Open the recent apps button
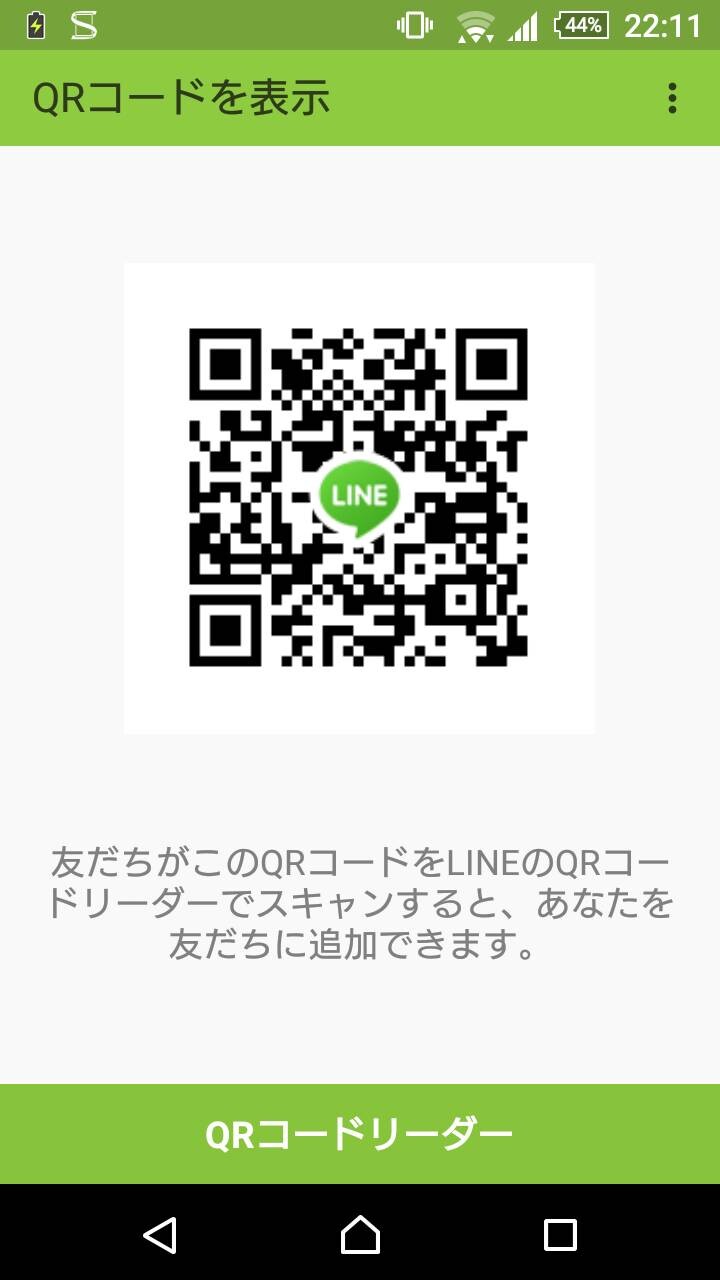Image resolution: width=720 pixels, height=1280 pixels. tap(560, 1234)
